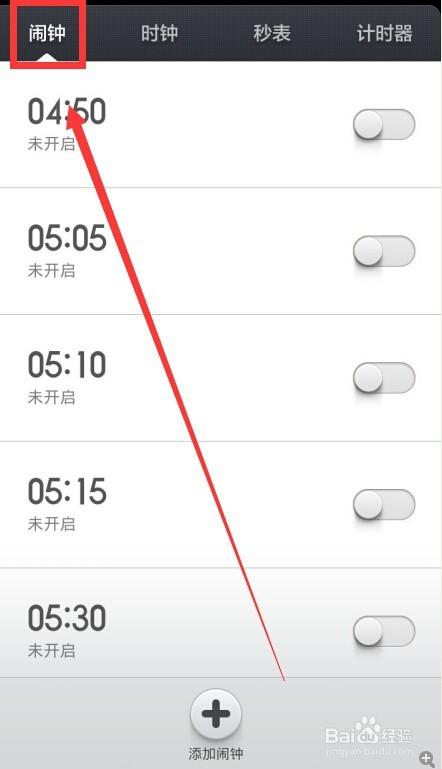Tap the 添加闹钟 plus button
This screenshot has width=442, height=769.
click(x=216, y=714)
